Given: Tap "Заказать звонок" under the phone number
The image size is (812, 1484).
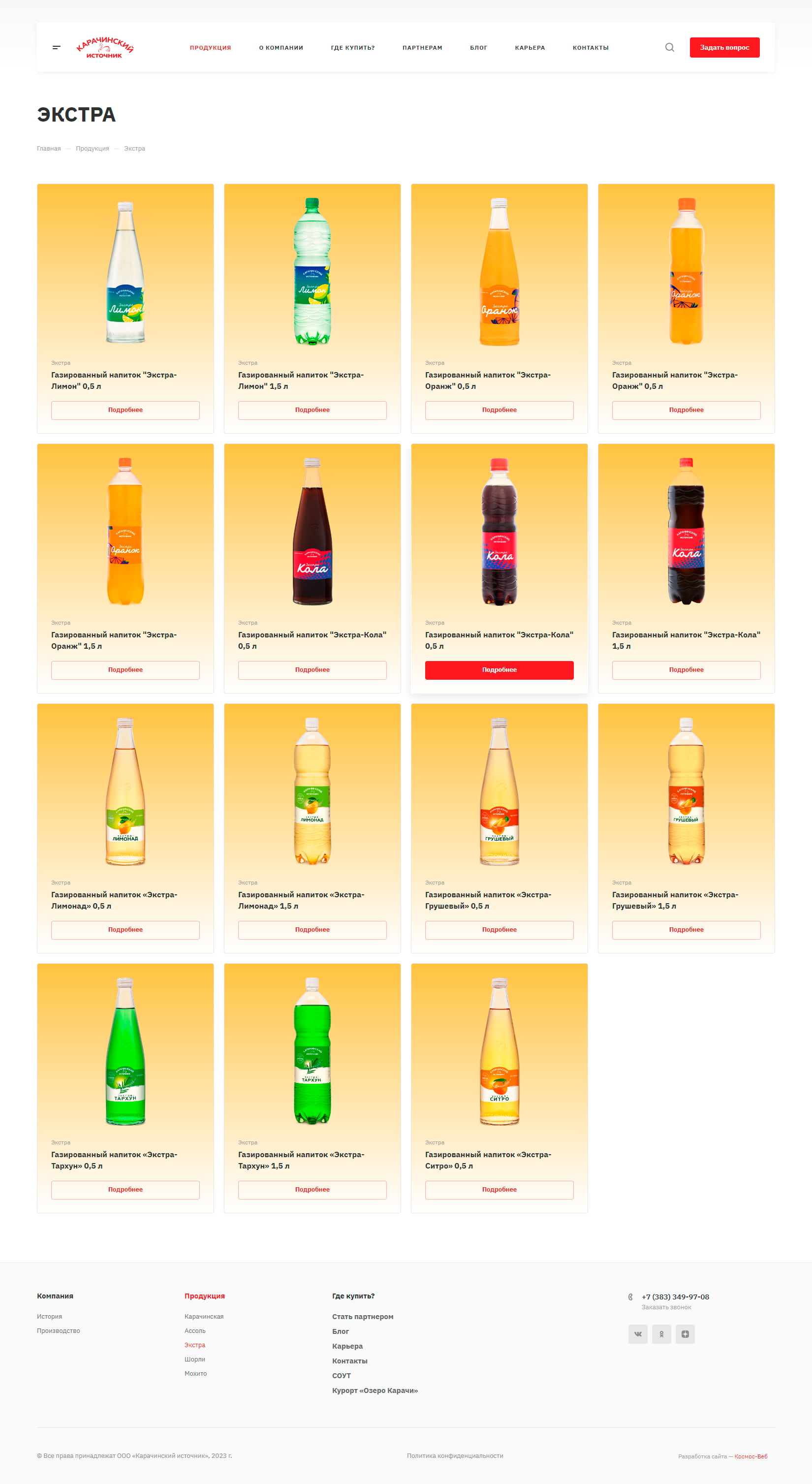Looking at the screenshot, I should 666,1307.
